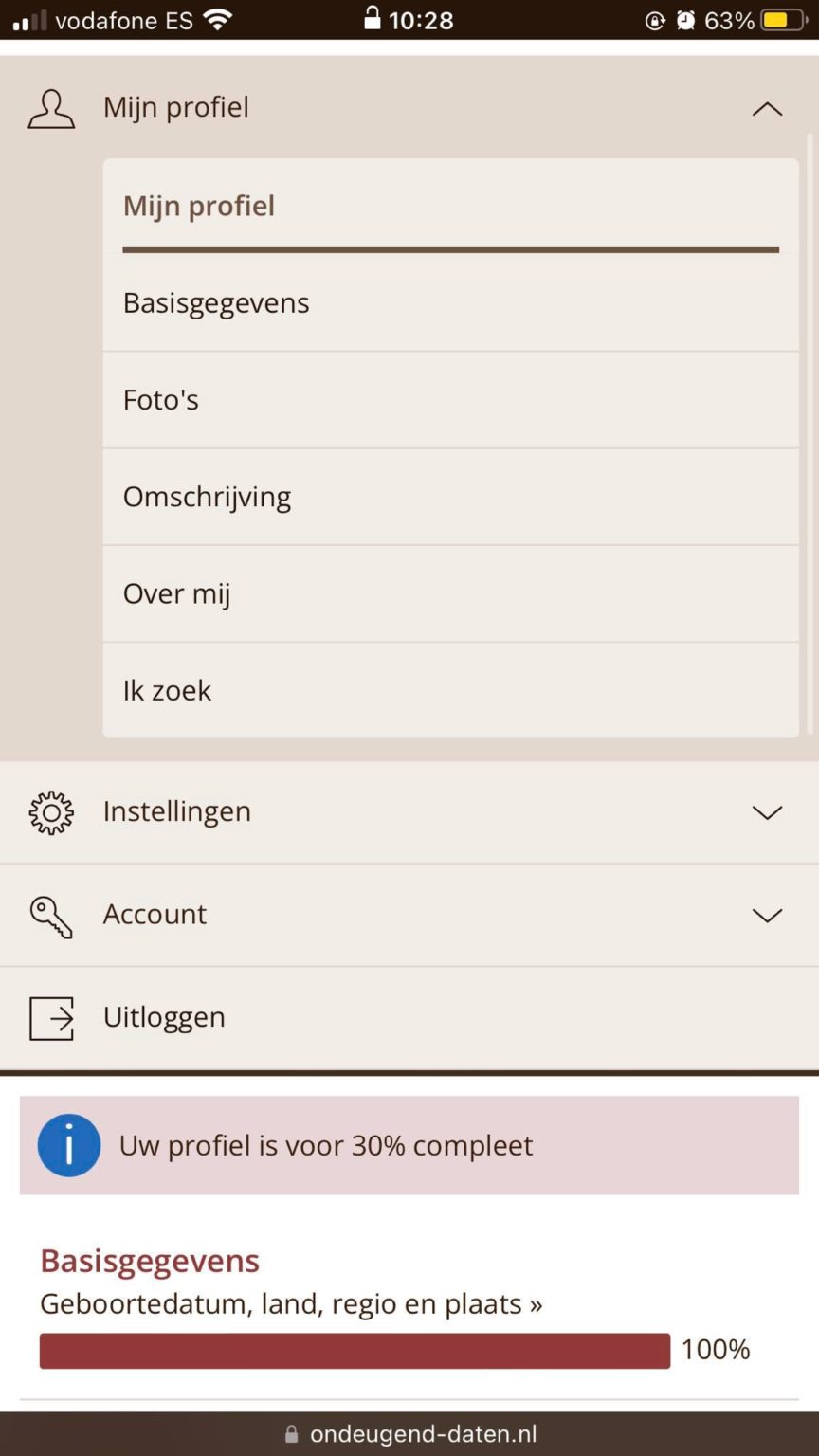Go to Foto's
819x1456 pixels.
(x=450, y=400)
